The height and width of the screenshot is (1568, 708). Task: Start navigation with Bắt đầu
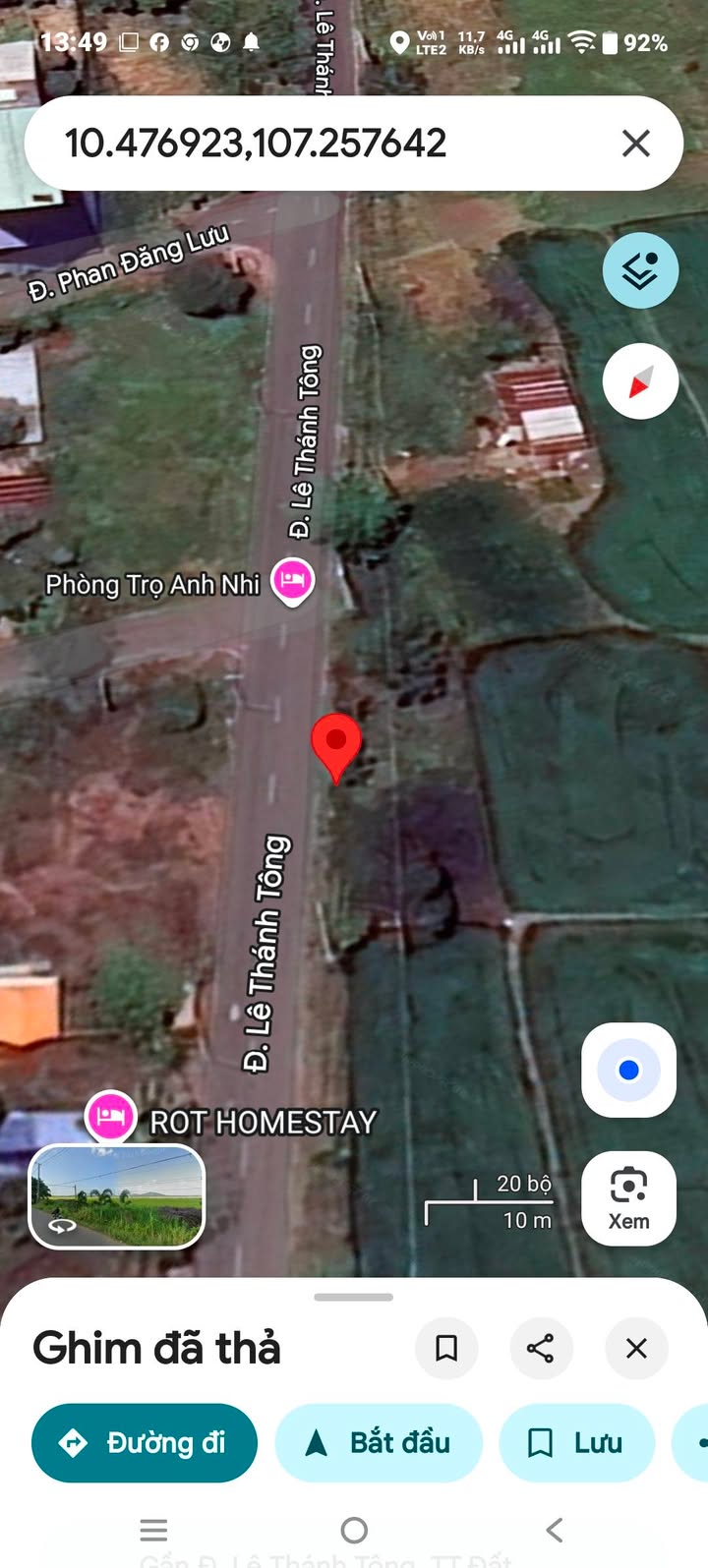[x=379, y=1442]
